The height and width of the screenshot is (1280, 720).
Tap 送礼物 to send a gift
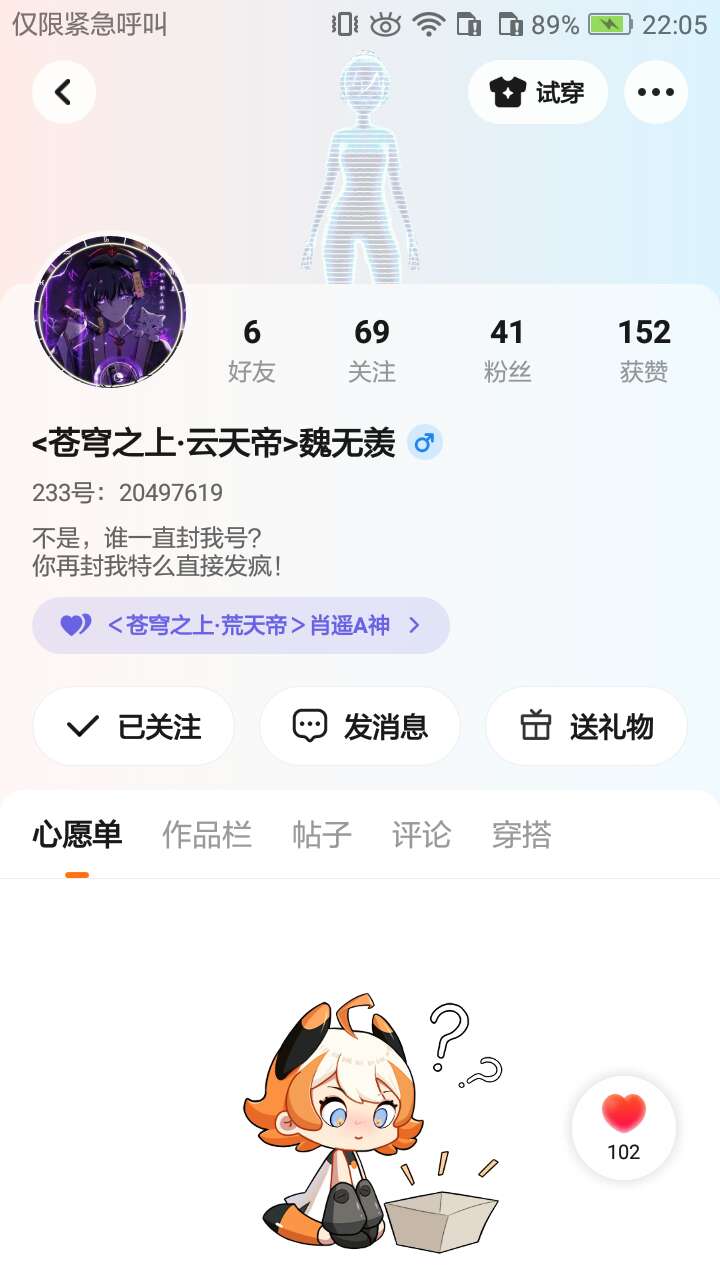[x=587, y=727]
